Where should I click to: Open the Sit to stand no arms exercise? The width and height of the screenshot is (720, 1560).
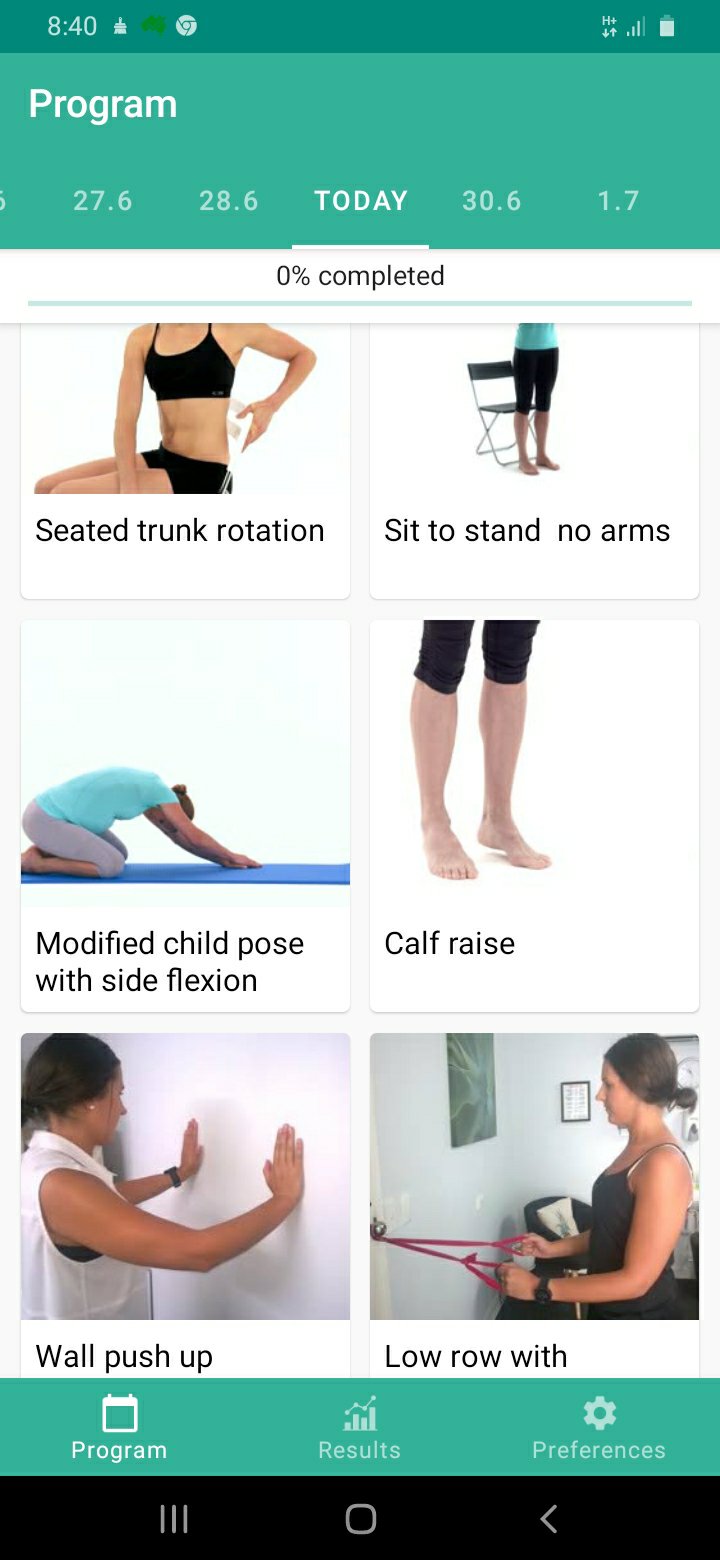534,460
